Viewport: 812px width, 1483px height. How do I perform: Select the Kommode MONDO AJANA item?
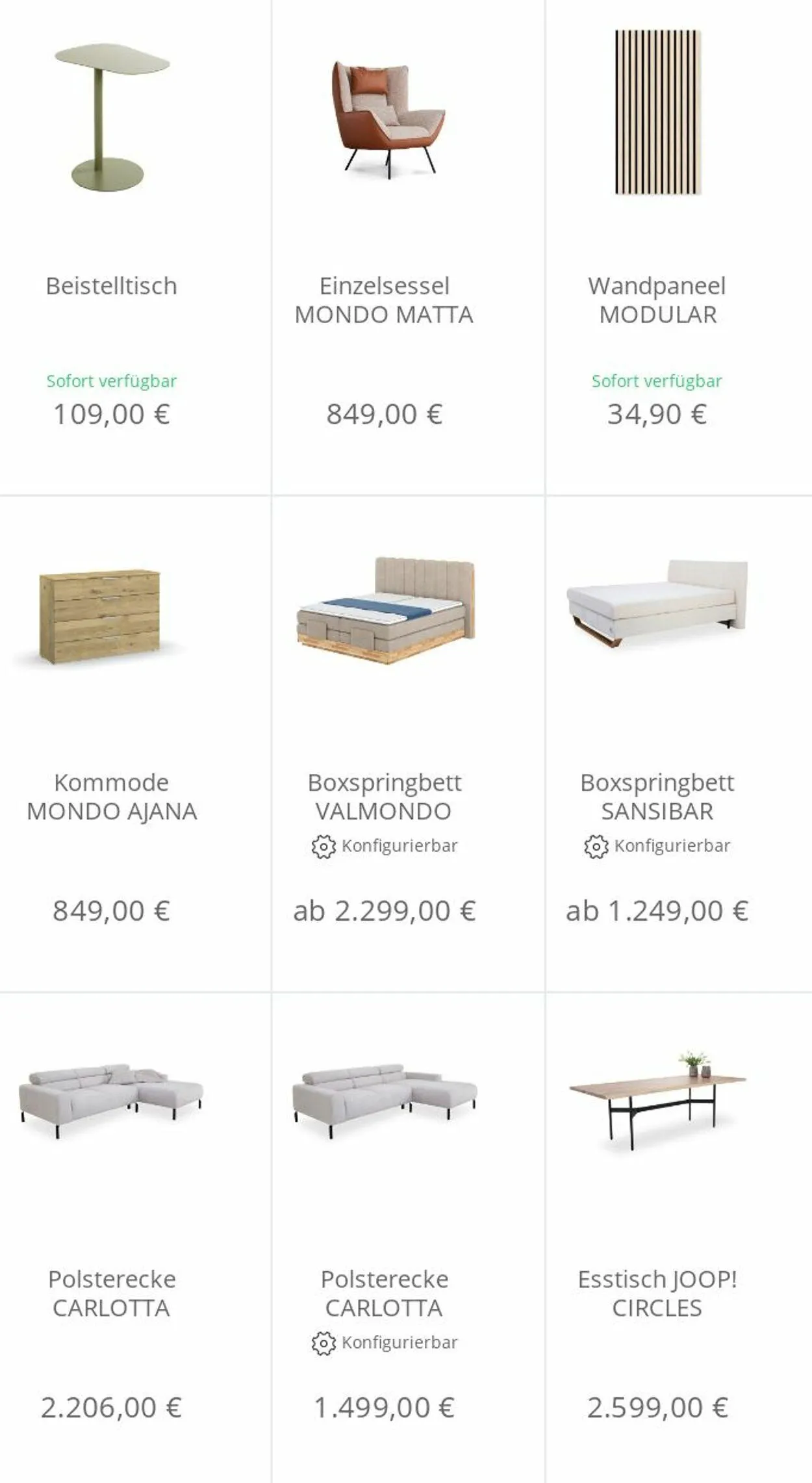[x=135, y=744]
